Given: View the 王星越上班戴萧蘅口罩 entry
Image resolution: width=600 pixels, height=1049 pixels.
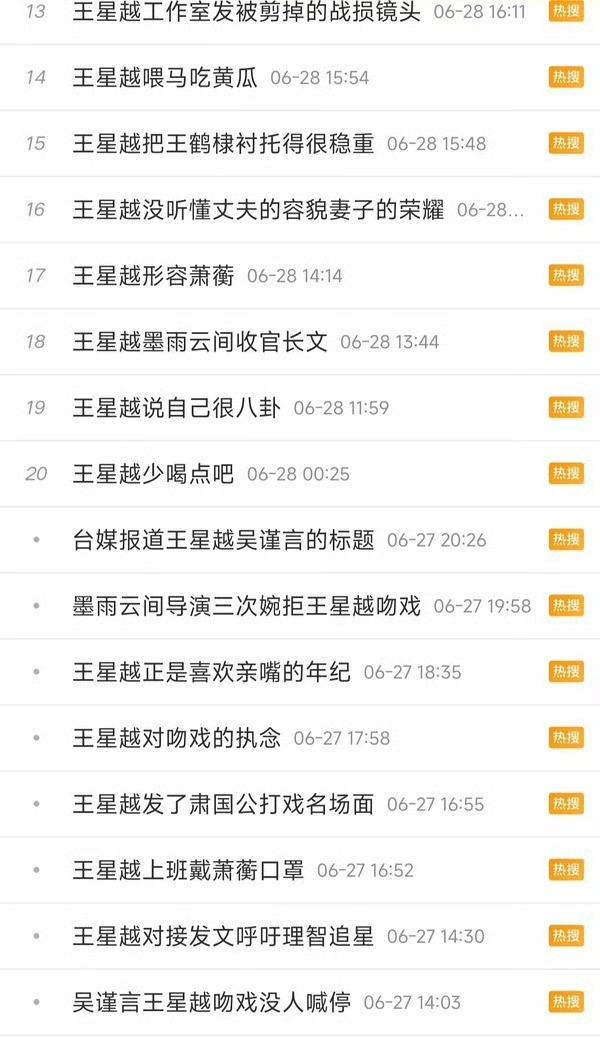Looking at the screenshot, I should tap(188, 870).
